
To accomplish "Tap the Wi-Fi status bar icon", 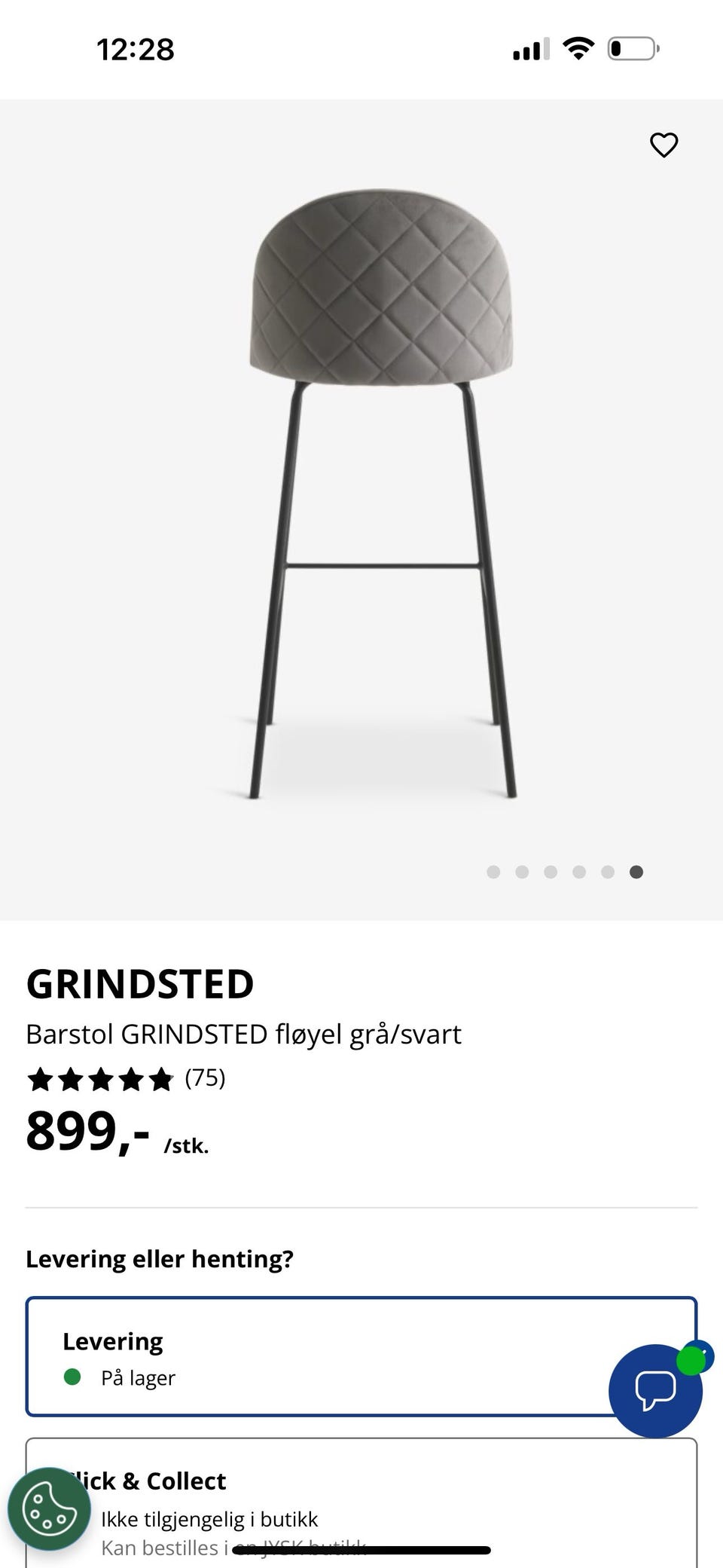I will (578, 47).
